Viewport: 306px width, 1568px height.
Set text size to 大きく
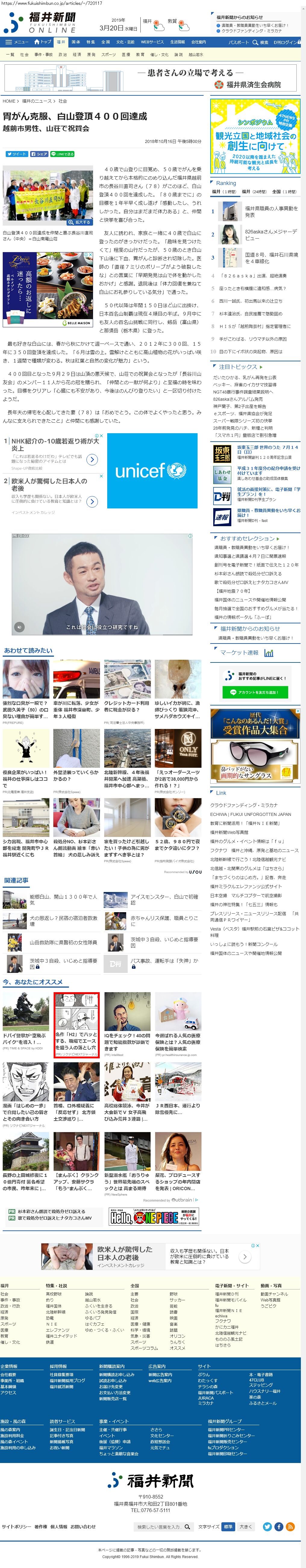pyautogui.click(x=245, y=1526)
